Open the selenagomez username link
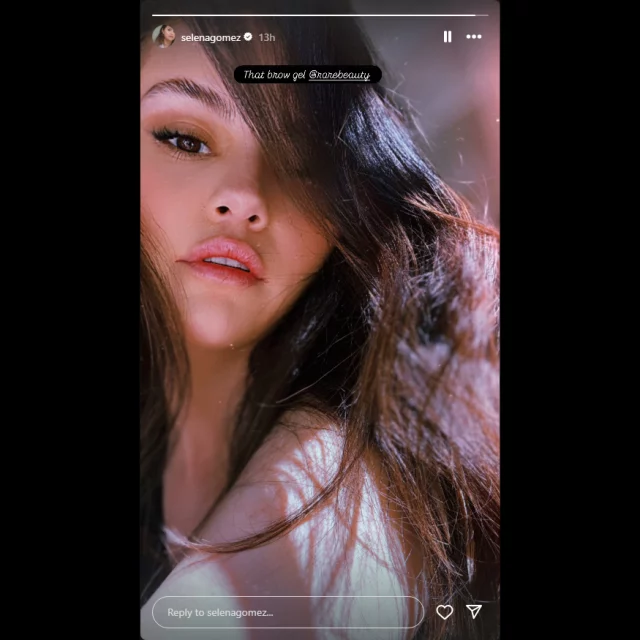 pos(210,37)
